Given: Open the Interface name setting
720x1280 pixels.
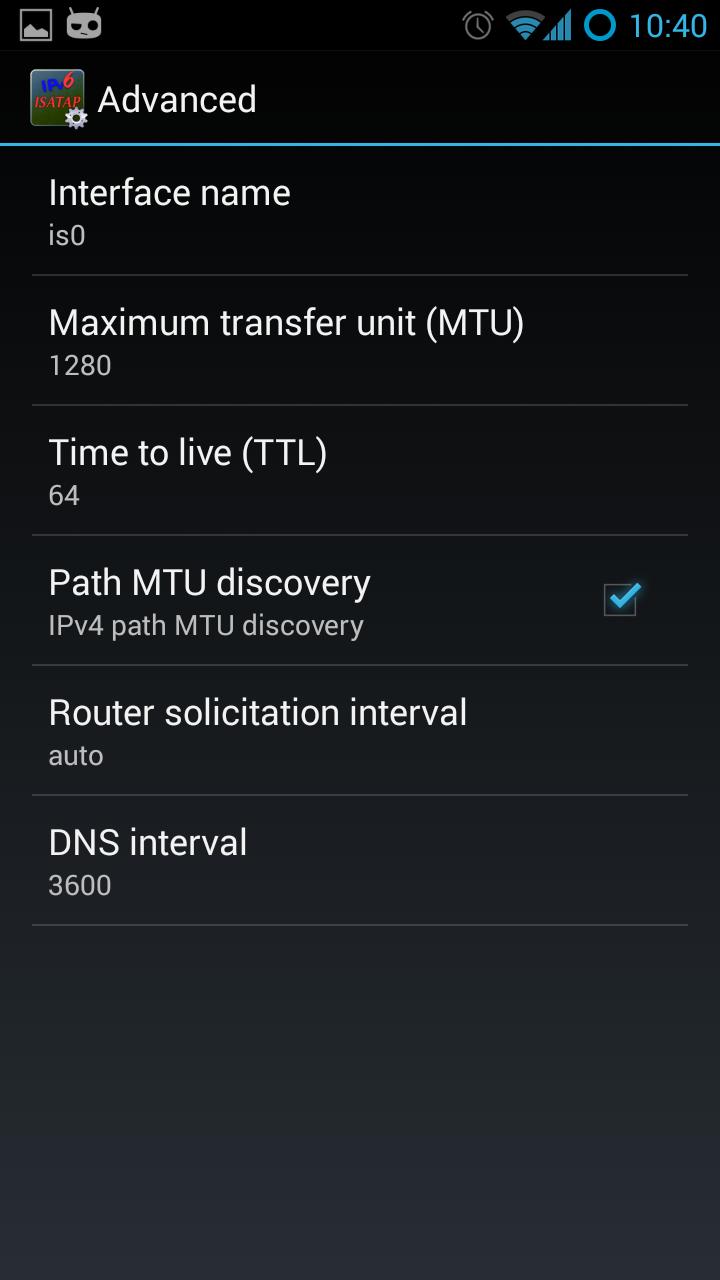Looking at the screenshot, I should click(360, 211).
